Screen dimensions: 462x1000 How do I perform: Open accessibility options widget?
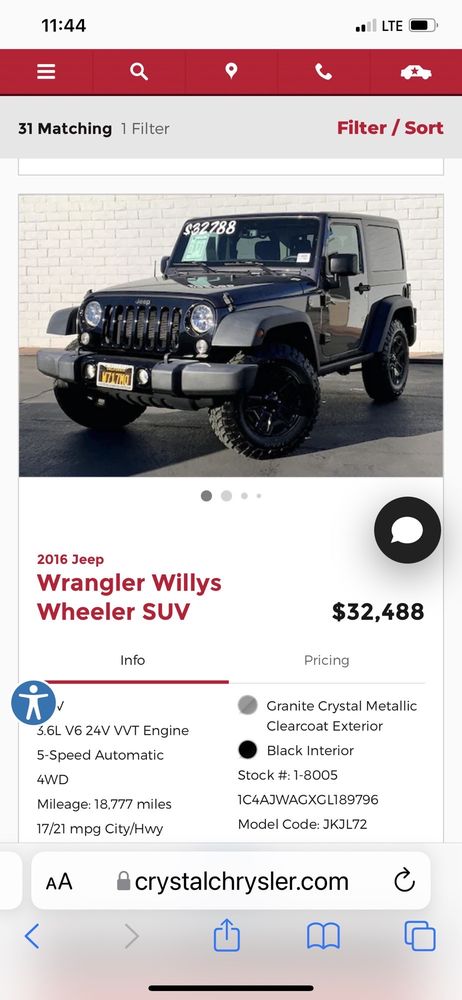33,702
